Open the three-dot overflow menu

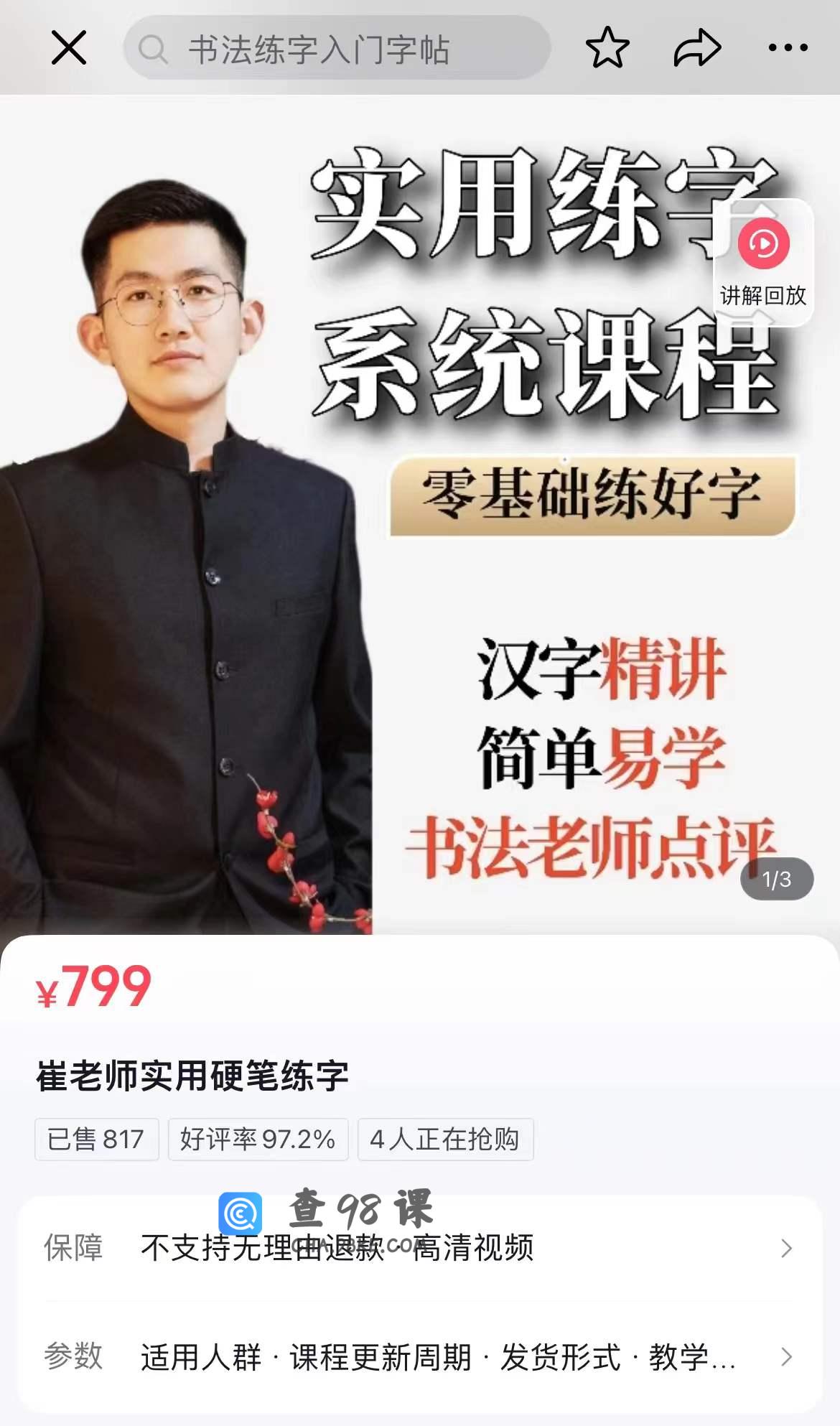[788, 48]
